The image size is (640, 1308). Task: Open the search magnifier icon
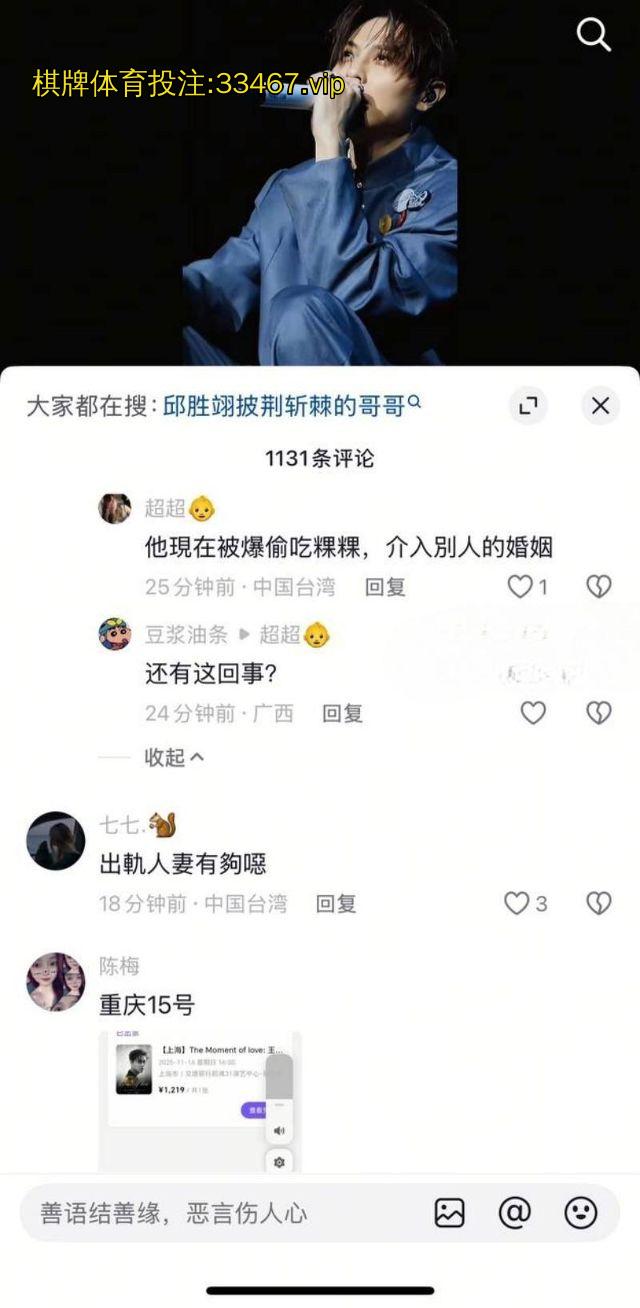pos(593,36)
